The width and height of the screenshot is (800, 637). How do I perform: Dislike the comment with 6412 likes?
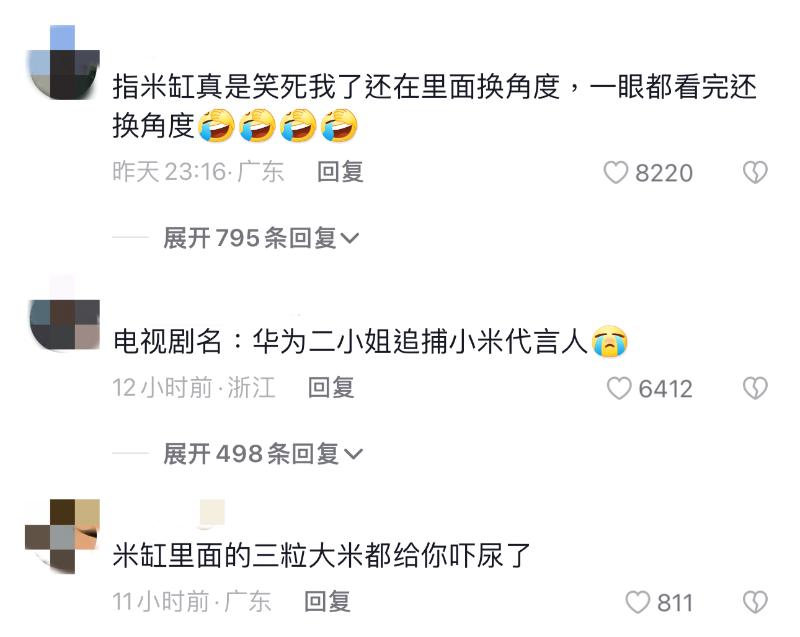754,388
